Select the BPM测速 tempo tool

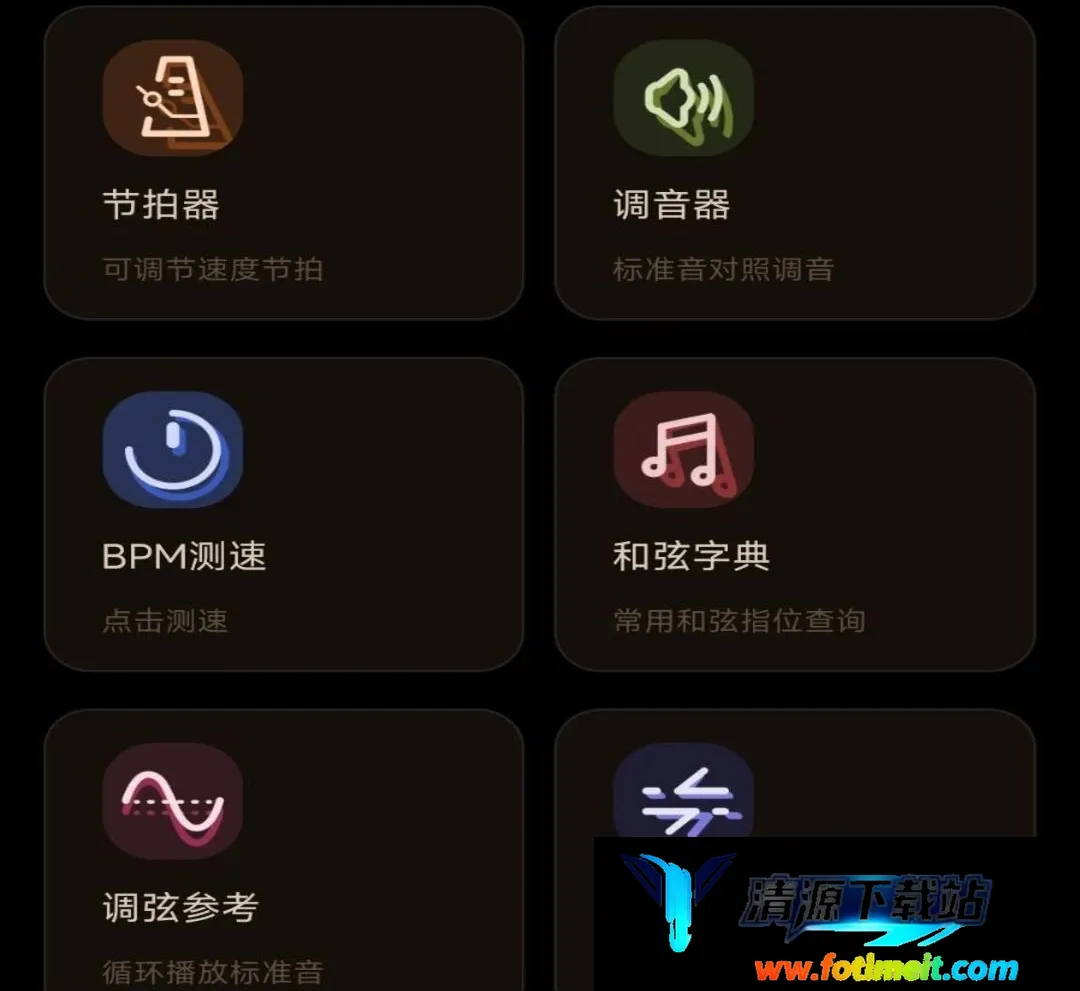coord(284,514)
